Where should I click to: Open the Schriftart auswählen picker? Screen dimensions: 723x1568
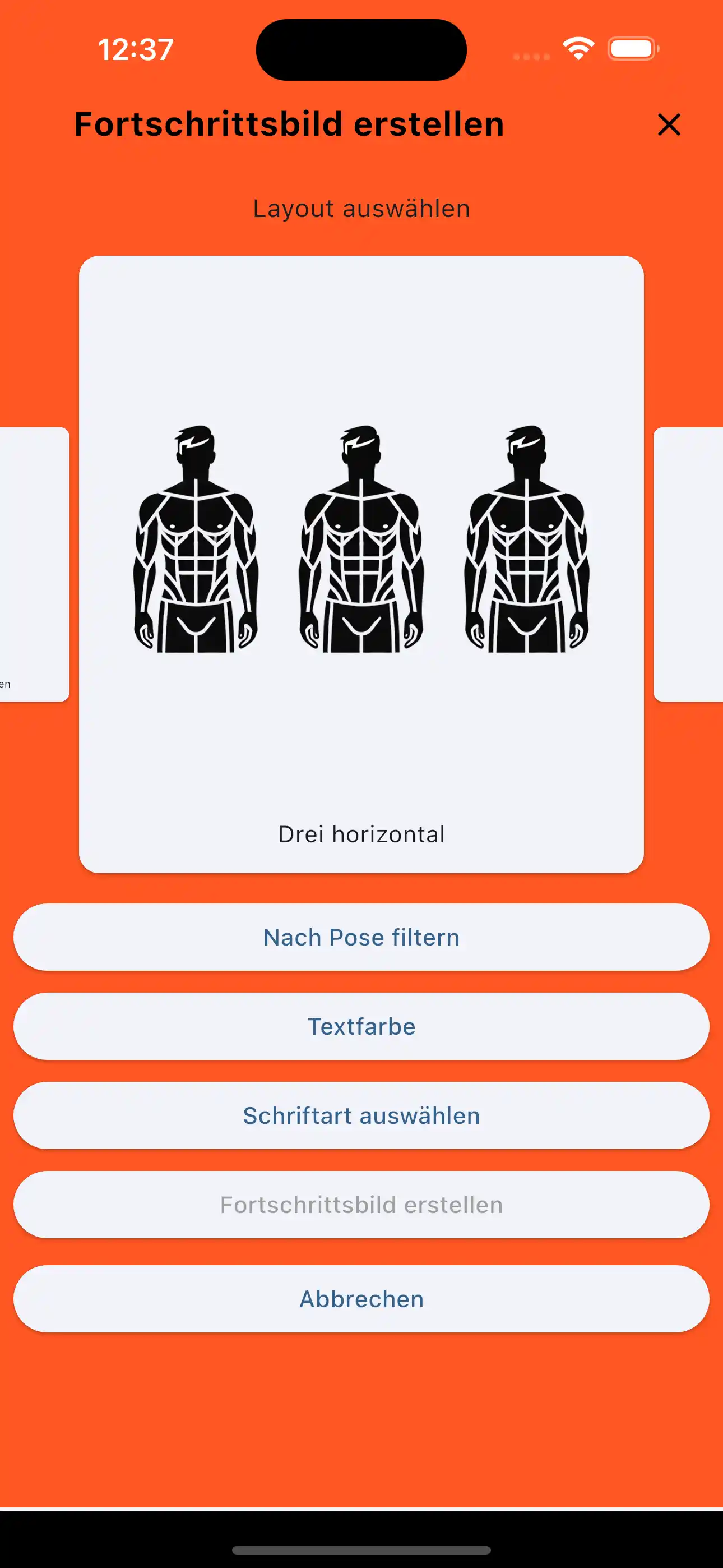point(361,1116)
